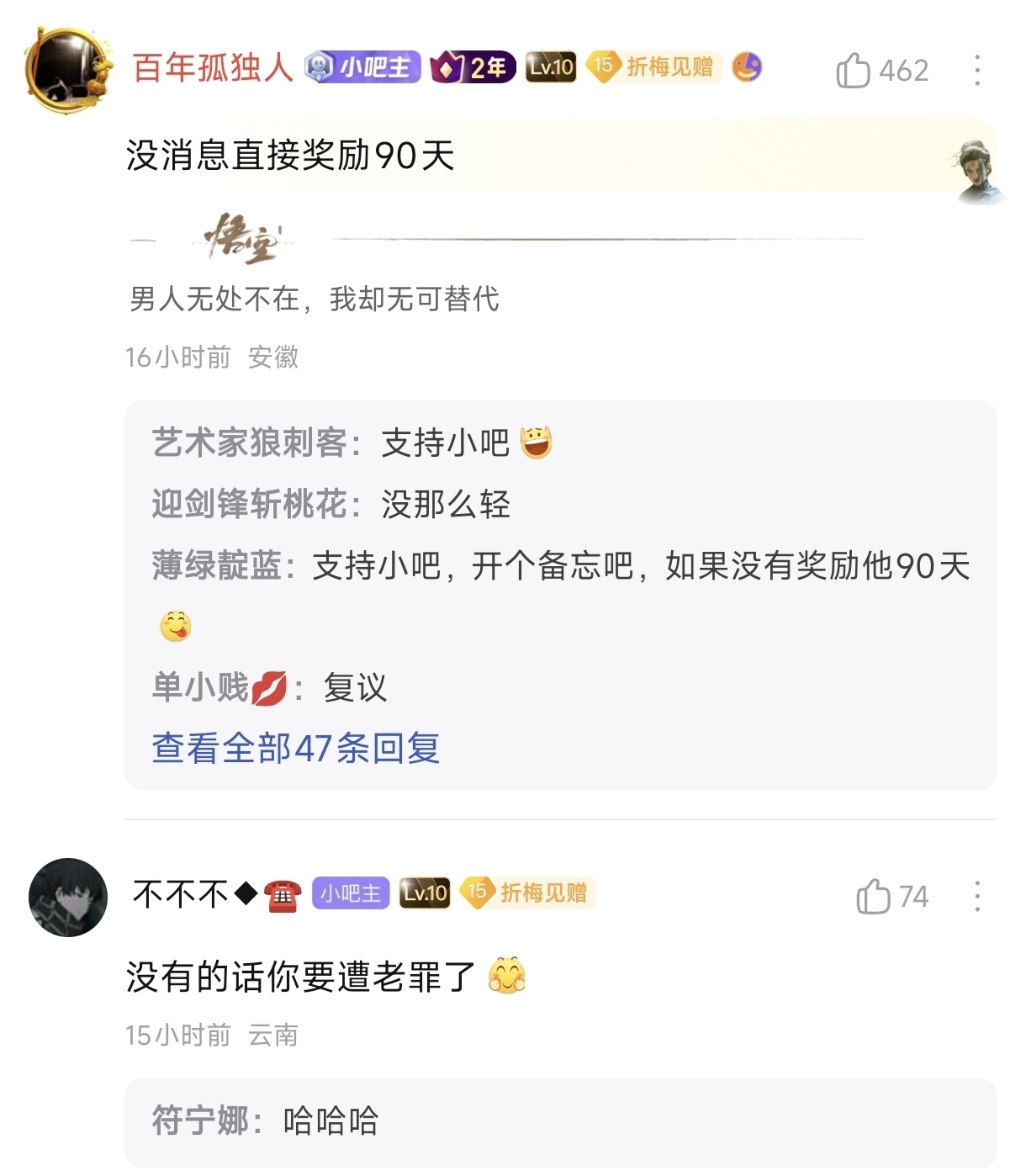Open overflow menu on 百年孤独人's comment
Viewport: 1026px width, 1176px height.
click(x=976, y=71)
